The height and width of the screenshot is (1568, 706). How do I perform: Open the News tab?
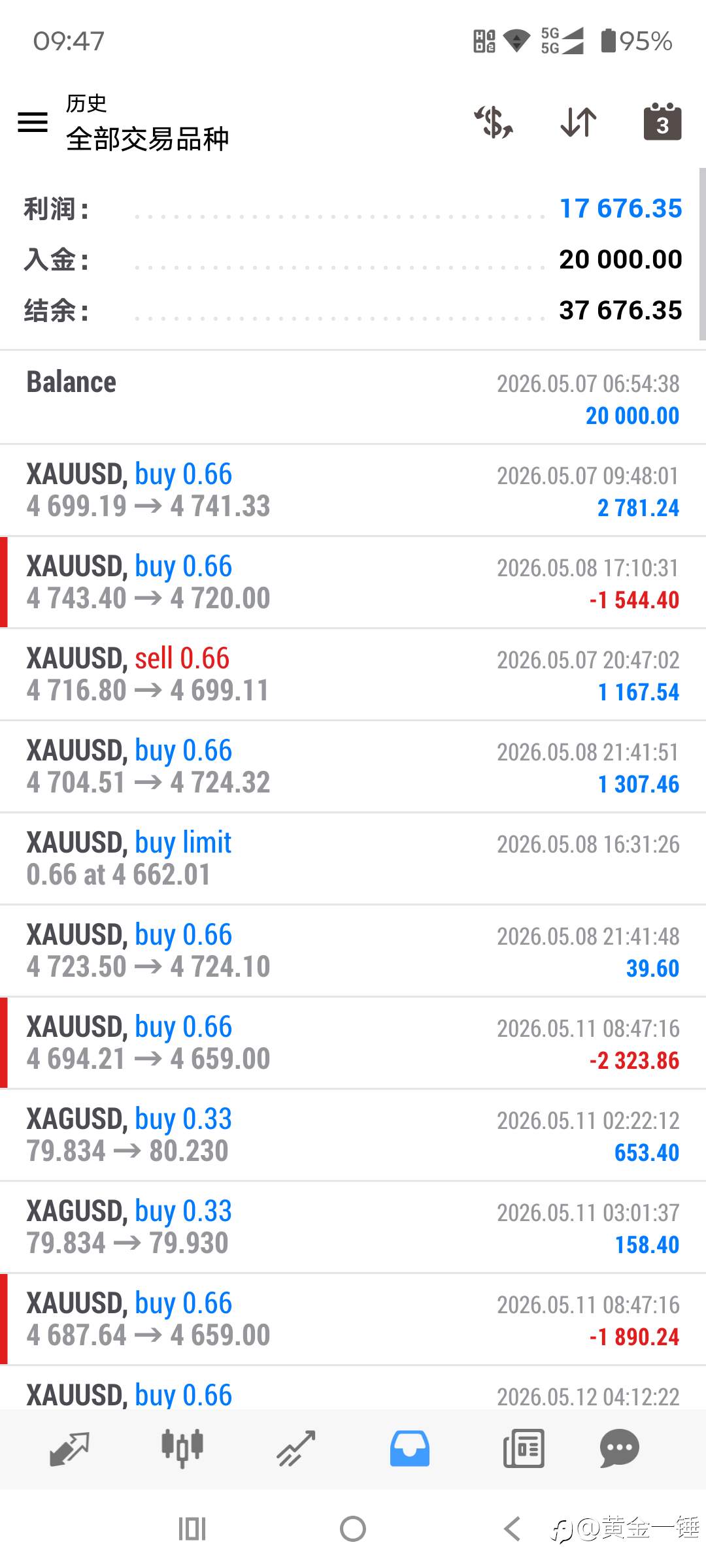point(524,1449)
